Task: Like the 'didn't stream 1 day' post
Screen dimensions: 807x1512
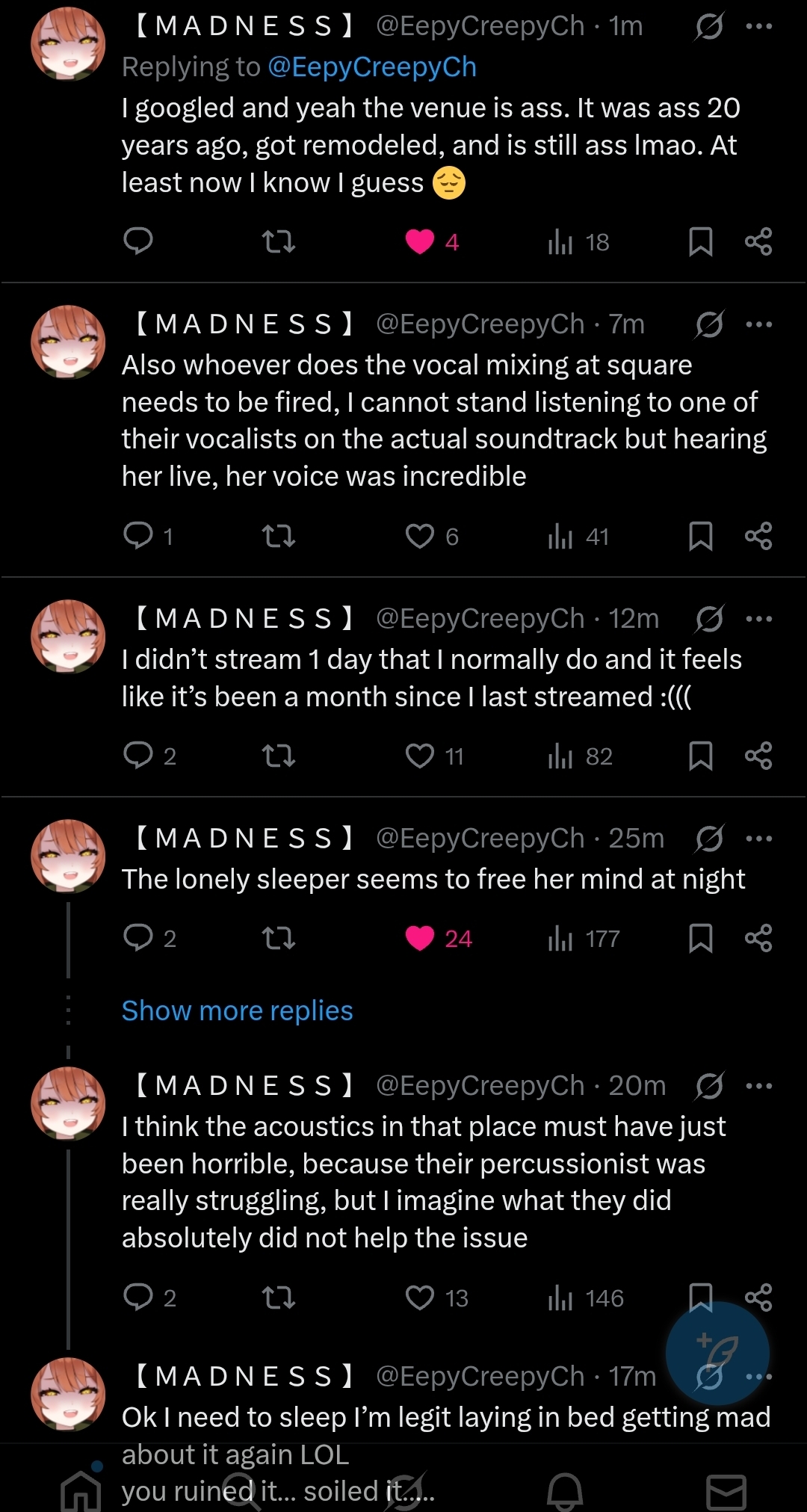Action: [x=420, y=756]
